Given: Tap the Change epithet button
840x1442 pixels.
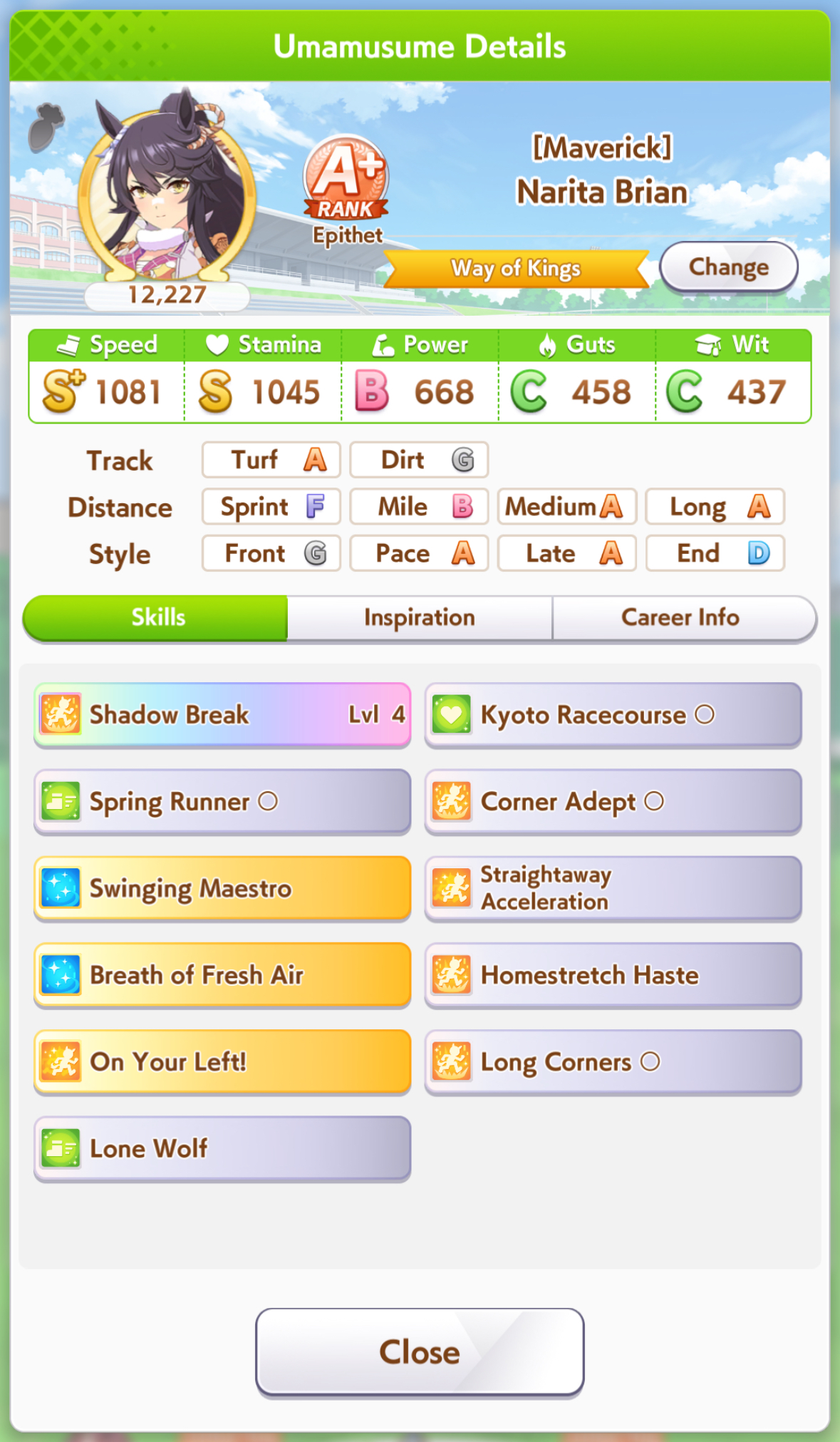Looking at the screenshot, I should [x=728, y=267].
